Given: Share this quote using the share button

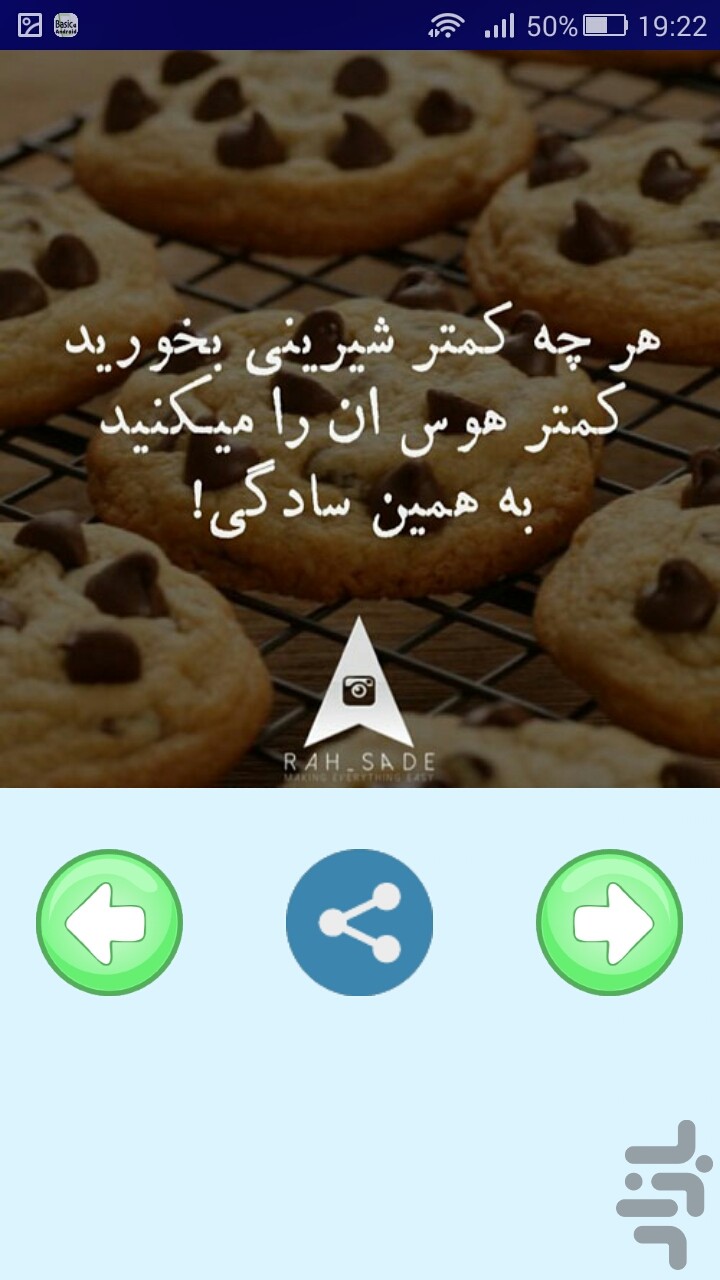Looking at the screenshot, I should [x=359, y=922].
